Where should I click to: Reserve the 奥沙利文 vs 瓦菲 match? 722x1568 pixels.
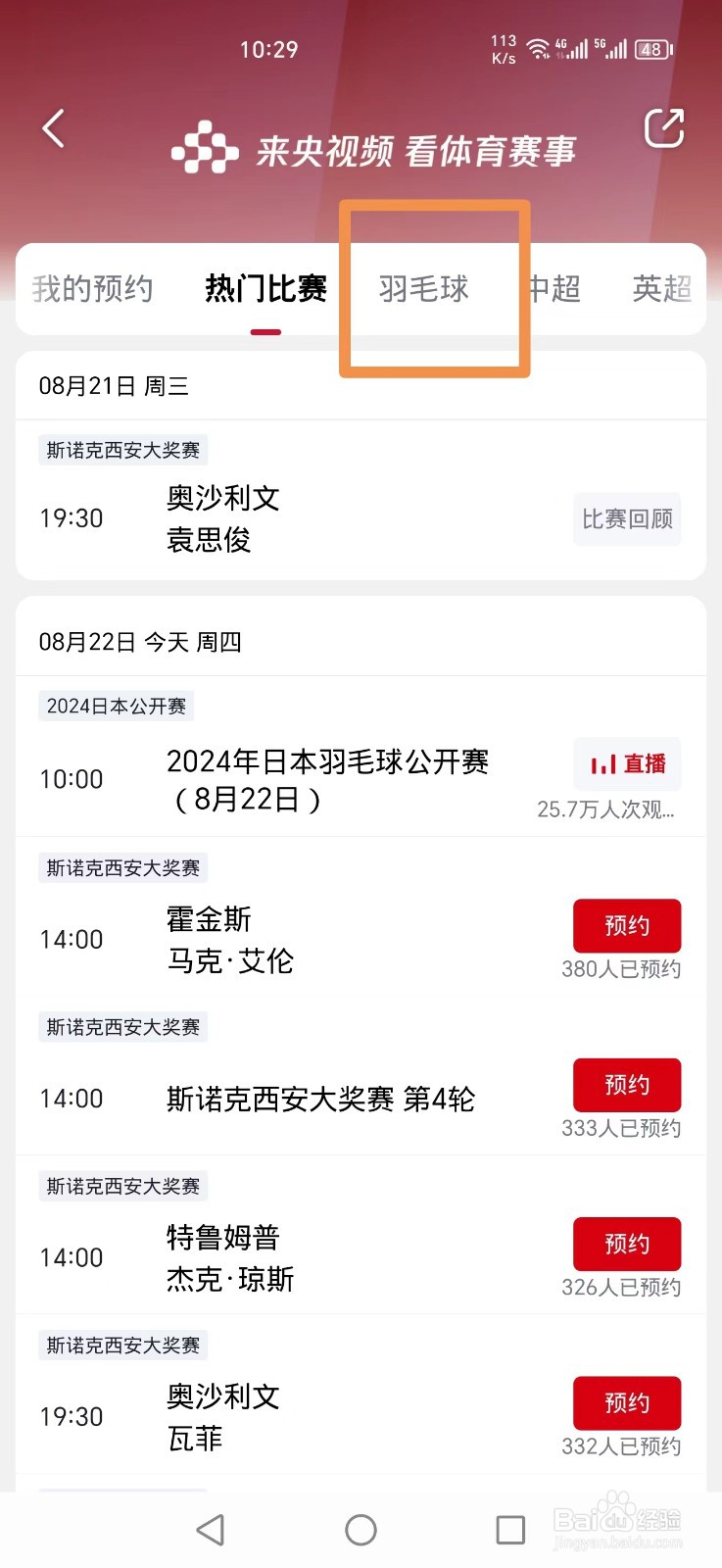click(x=627, y=1403)
